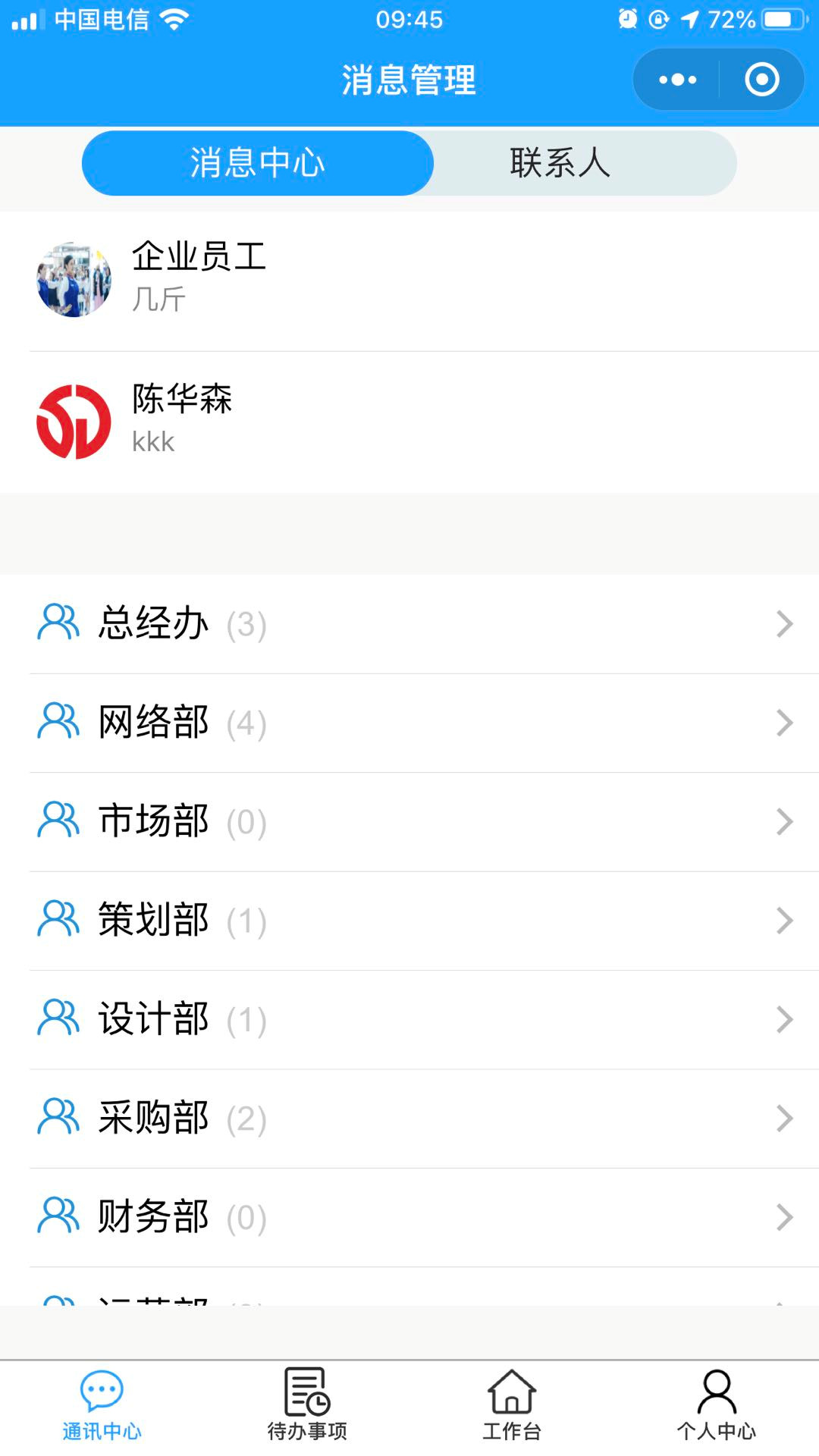Switch to the 待办事项 tab
Viewport: 819px width, 1456px height.
click(x=307, y=1407)
